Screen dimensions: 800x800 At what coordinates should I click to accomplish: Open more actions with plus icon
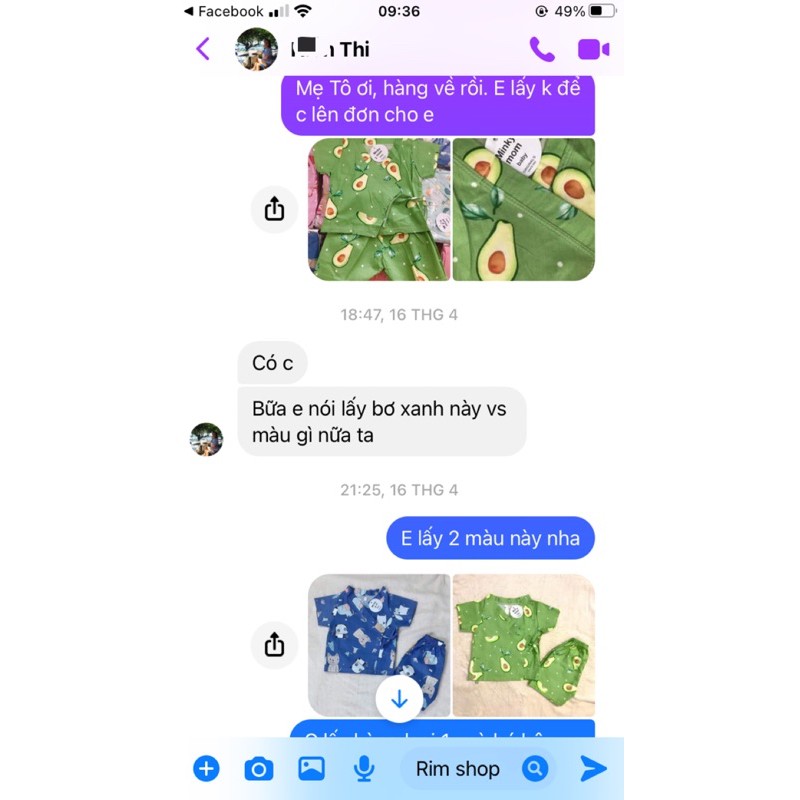point(206,768)
